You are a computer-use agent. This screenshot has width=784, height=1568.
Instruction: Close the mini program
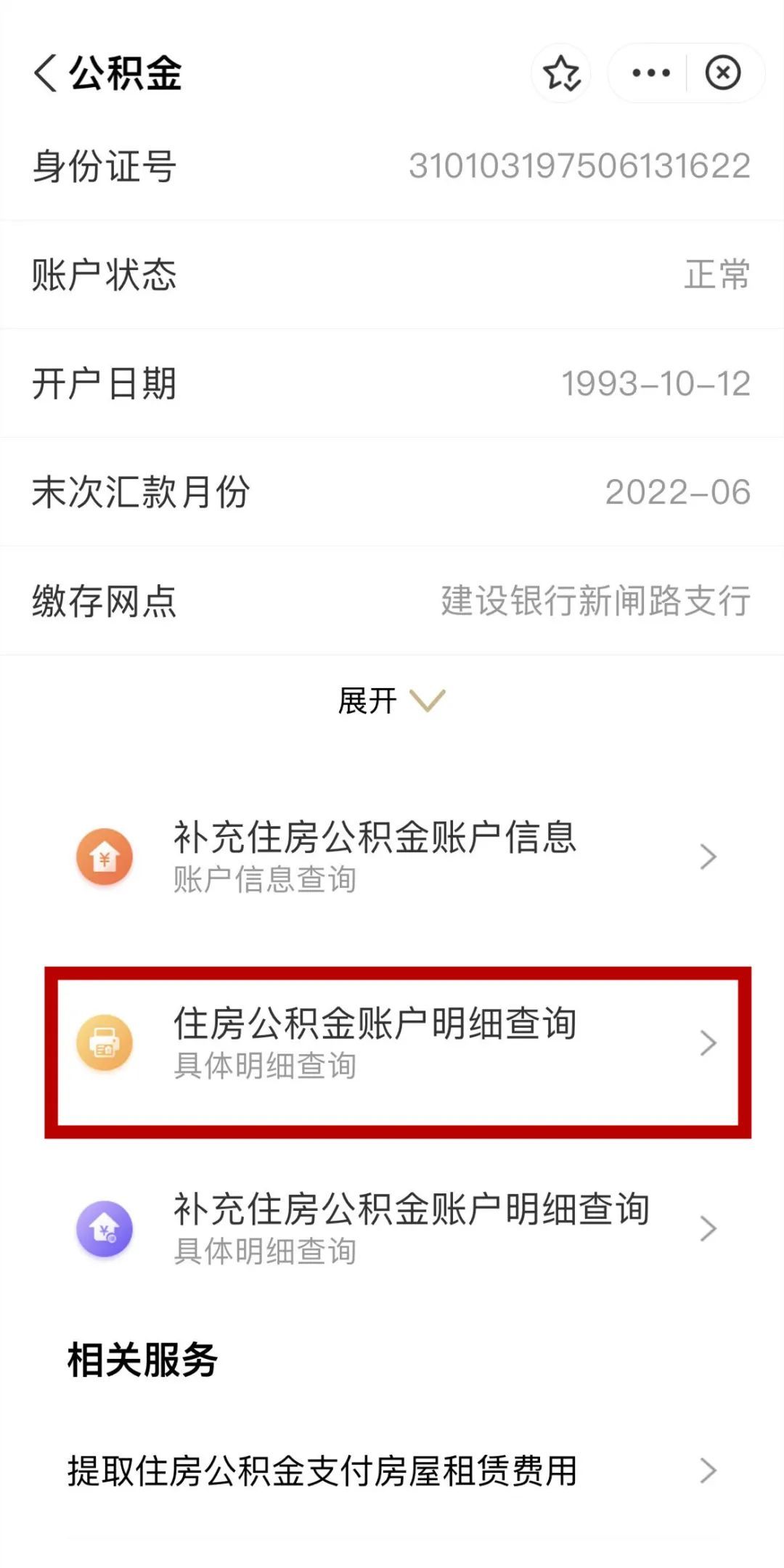pyautogui.click(x=723, y=73)
